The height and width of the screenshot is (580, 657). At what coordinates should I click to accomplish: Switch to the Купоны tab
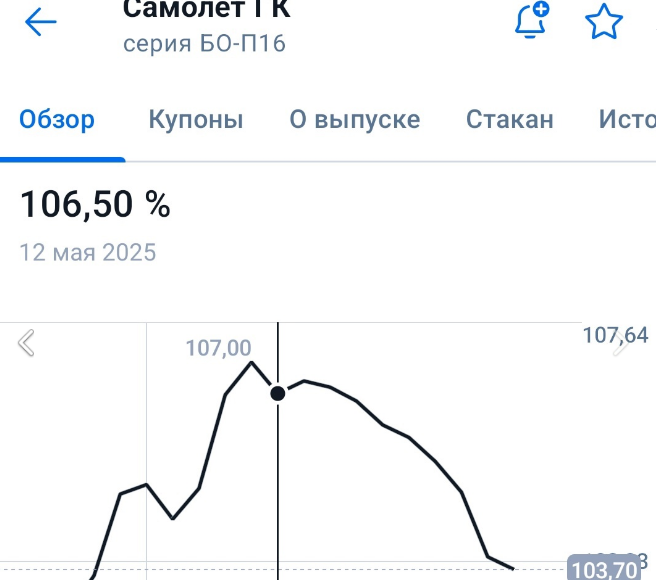click(196, 120)
